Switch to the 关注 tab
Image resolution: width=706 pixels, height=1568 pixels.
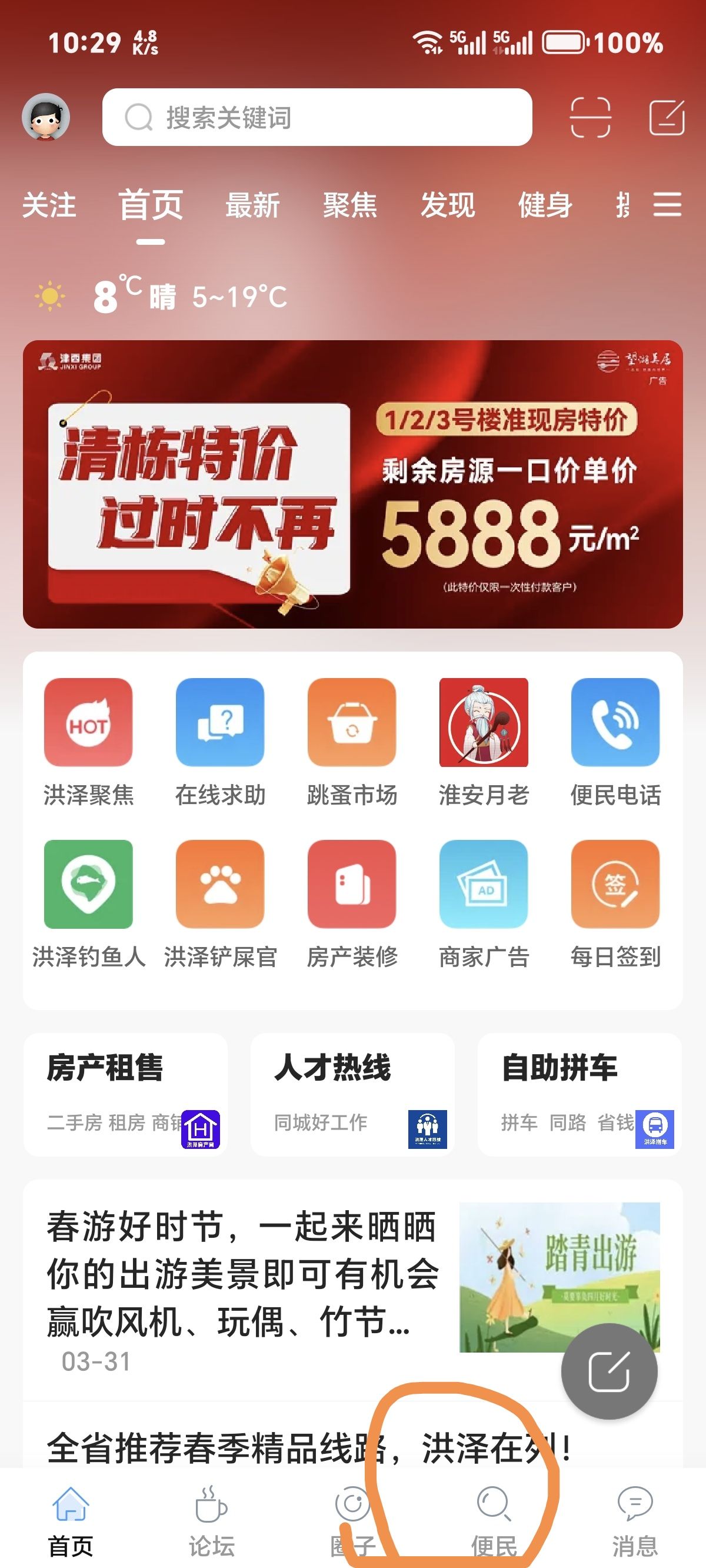(x=49, y=204)
